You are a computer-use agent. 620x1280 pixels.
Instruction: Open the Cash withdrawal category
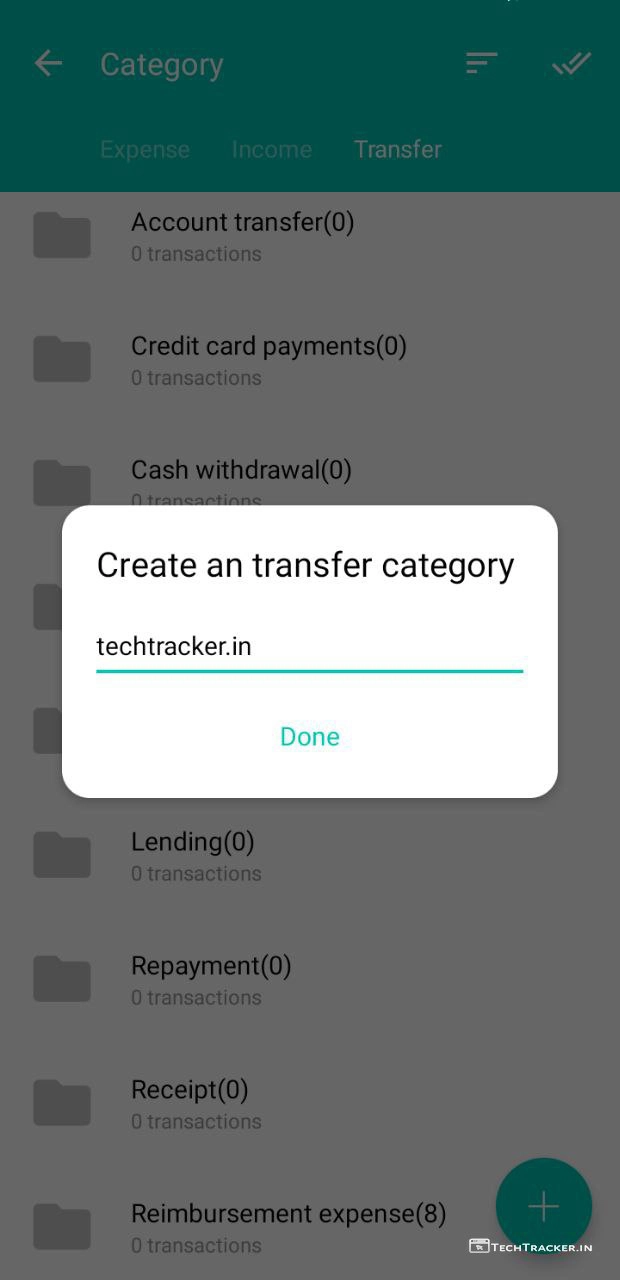click(241, 471)
